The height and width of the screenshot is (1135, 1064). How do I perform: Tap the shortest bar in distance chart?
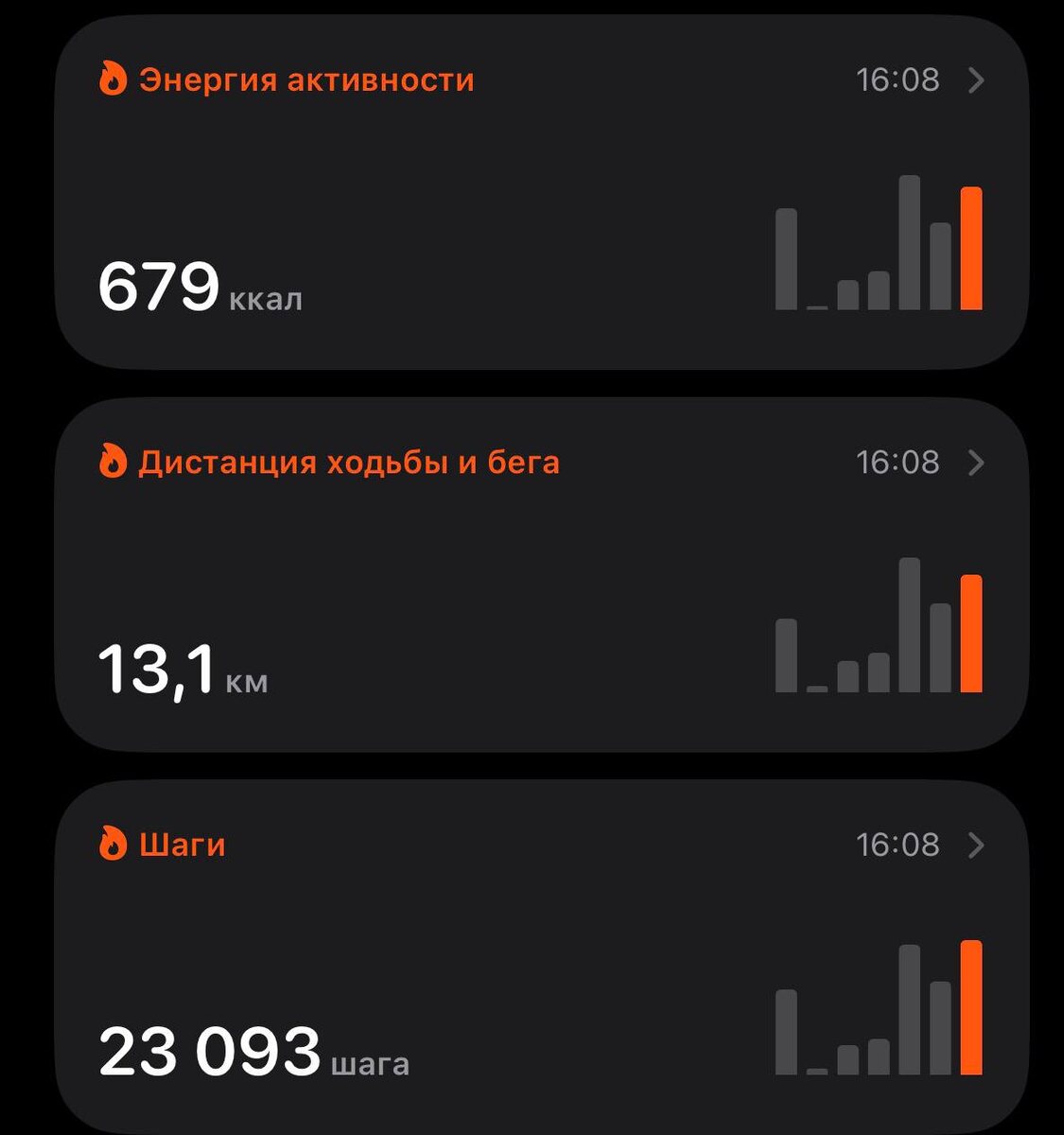815,689
